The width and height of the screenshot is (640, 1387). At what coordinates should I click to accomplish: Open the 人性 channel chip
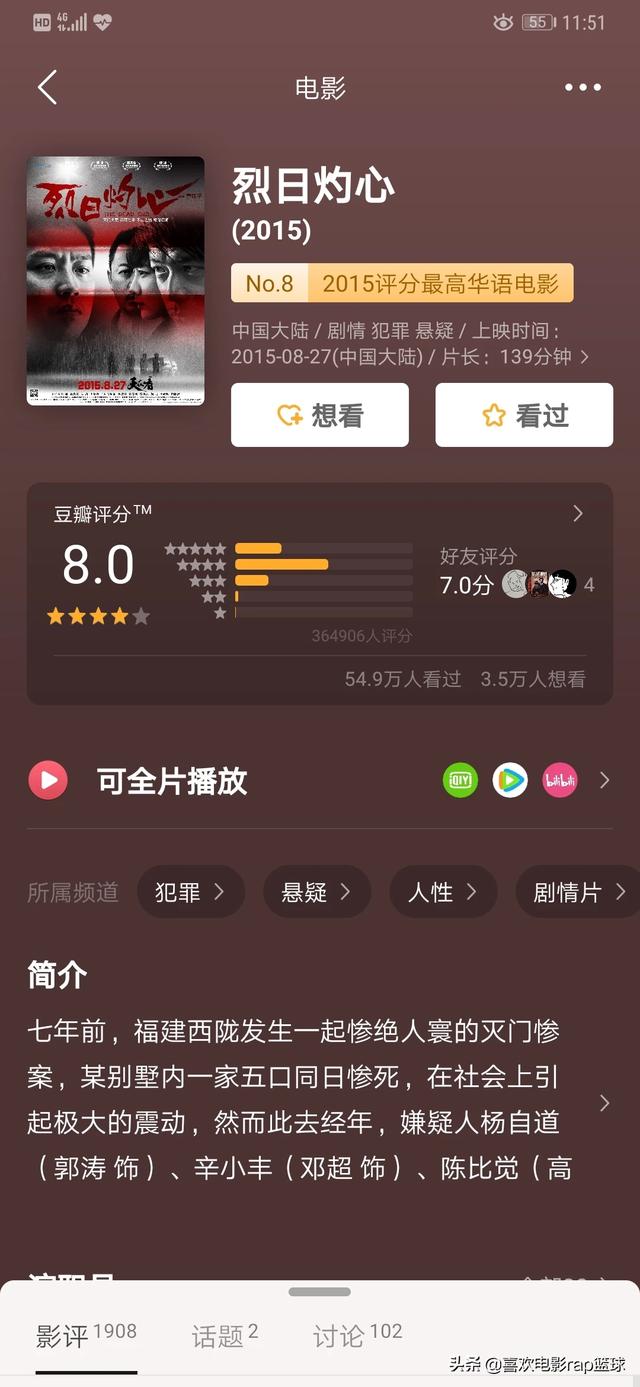pos(443,891)
